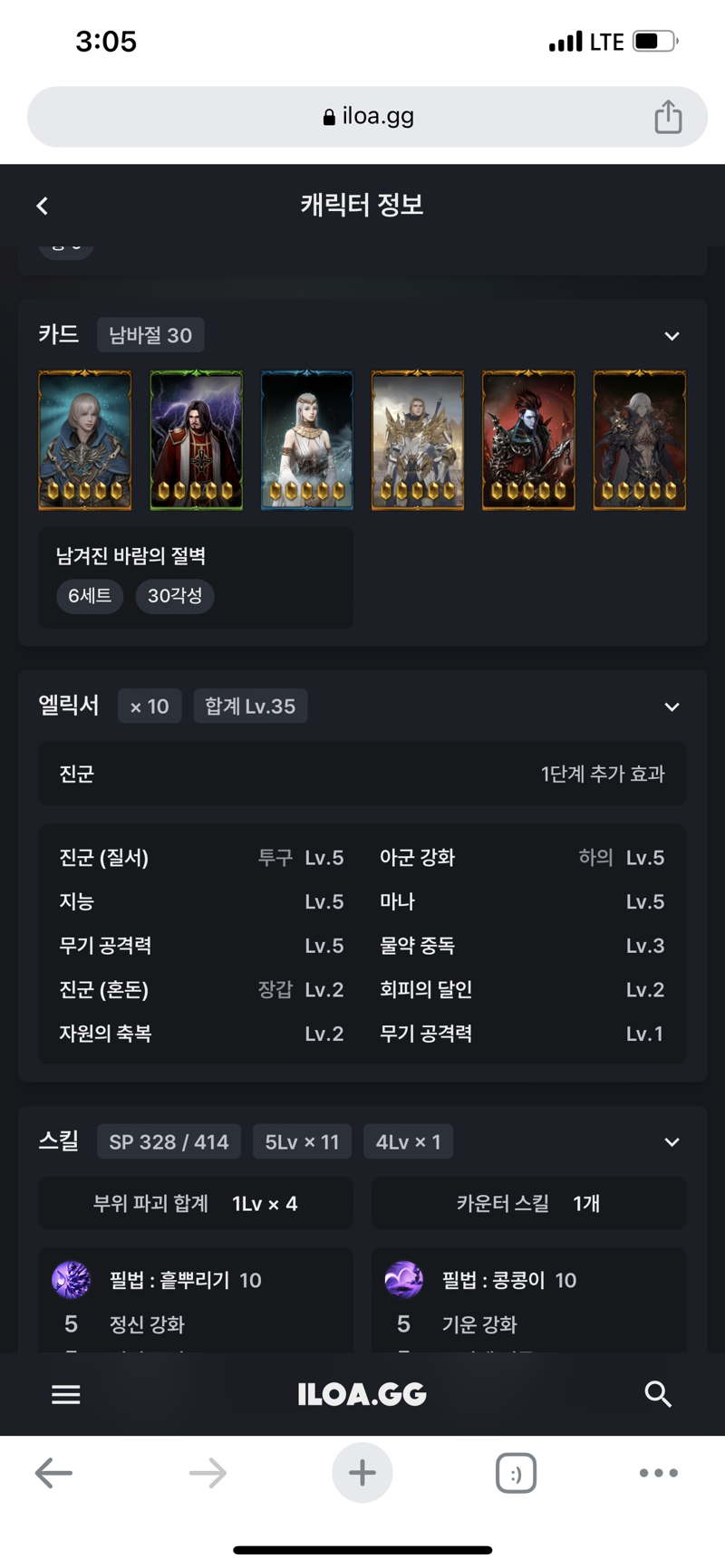Open the ILOA.GG search icon
This screenshot has width=725, height=1568.
(658, 1394)
